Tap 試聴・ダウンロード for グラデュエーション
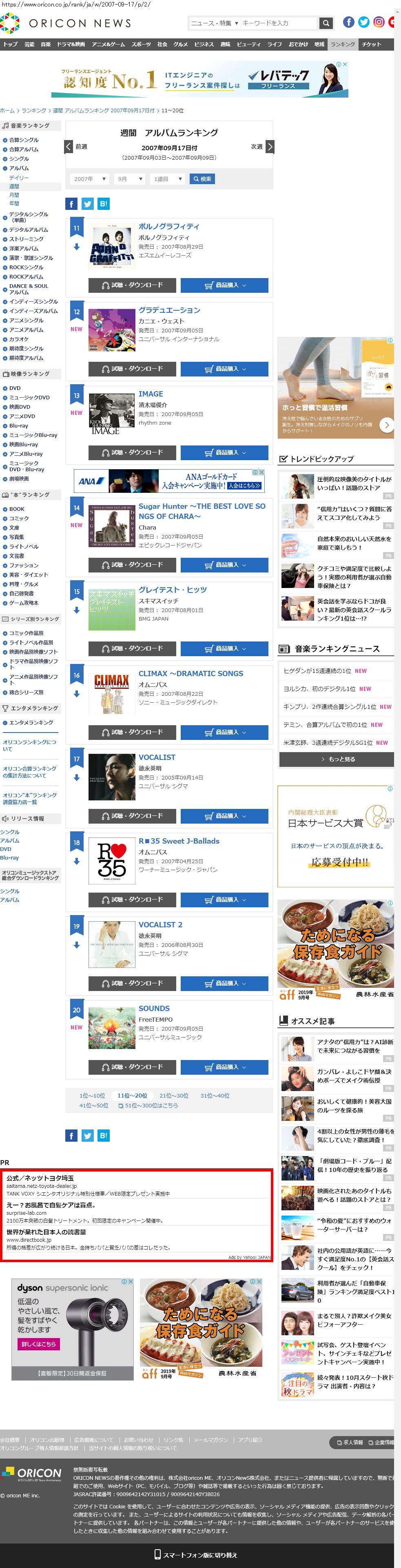401x1568 pixels. coord(132,369)
